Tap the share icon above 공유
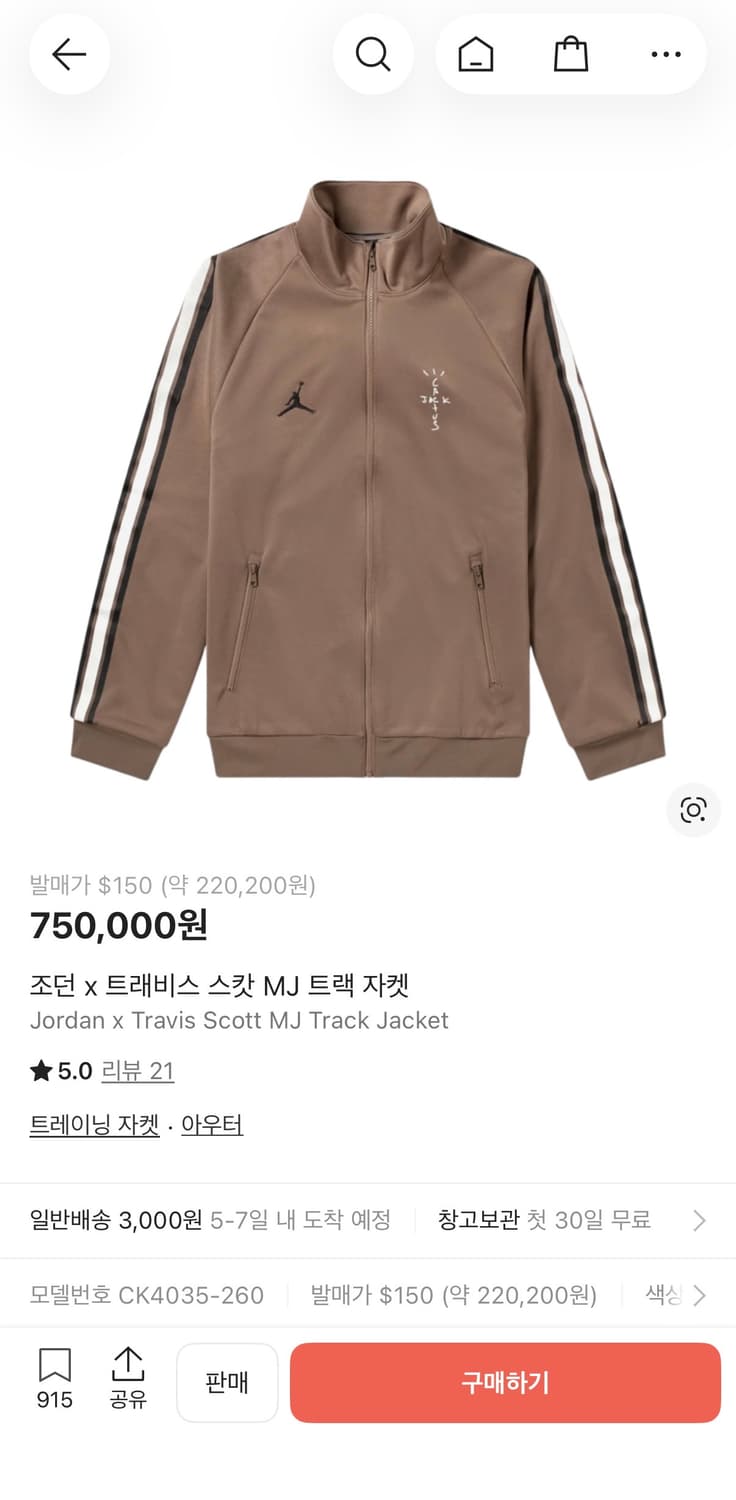The width and height of the screenshot is (736, 1500). 128,1365
